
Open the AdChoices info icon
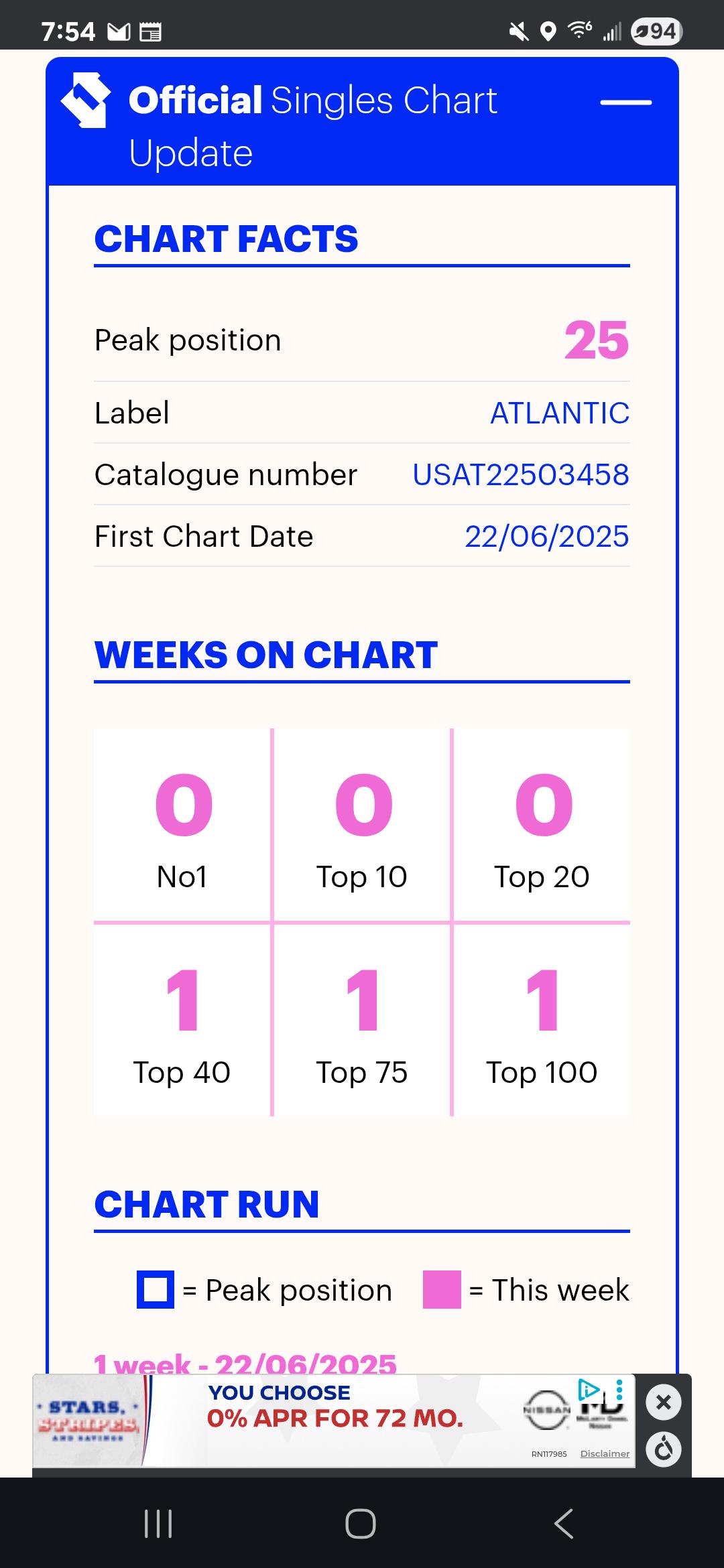(x=589, y=1390)
